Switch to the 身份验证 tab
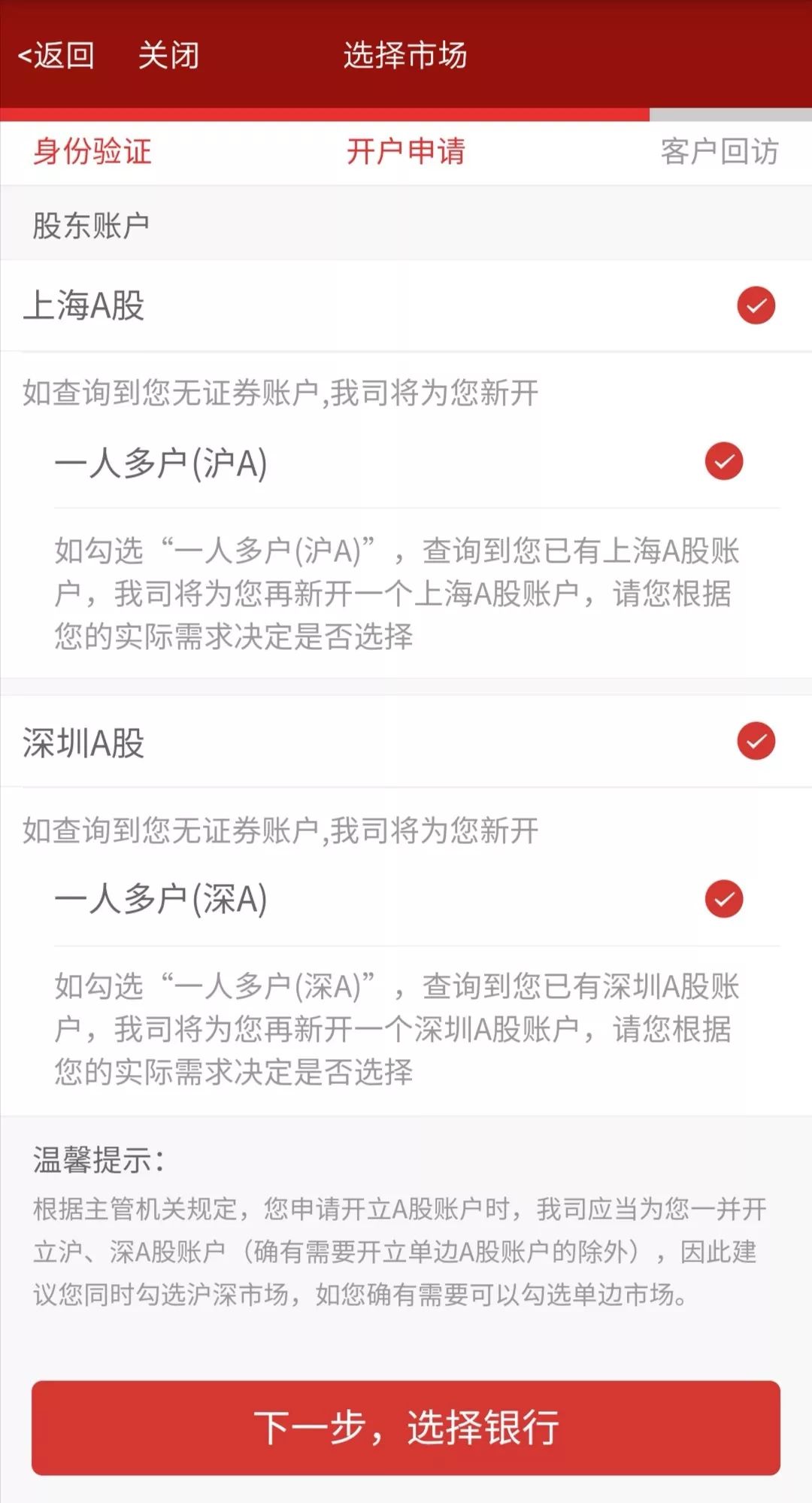 point(92,151)
